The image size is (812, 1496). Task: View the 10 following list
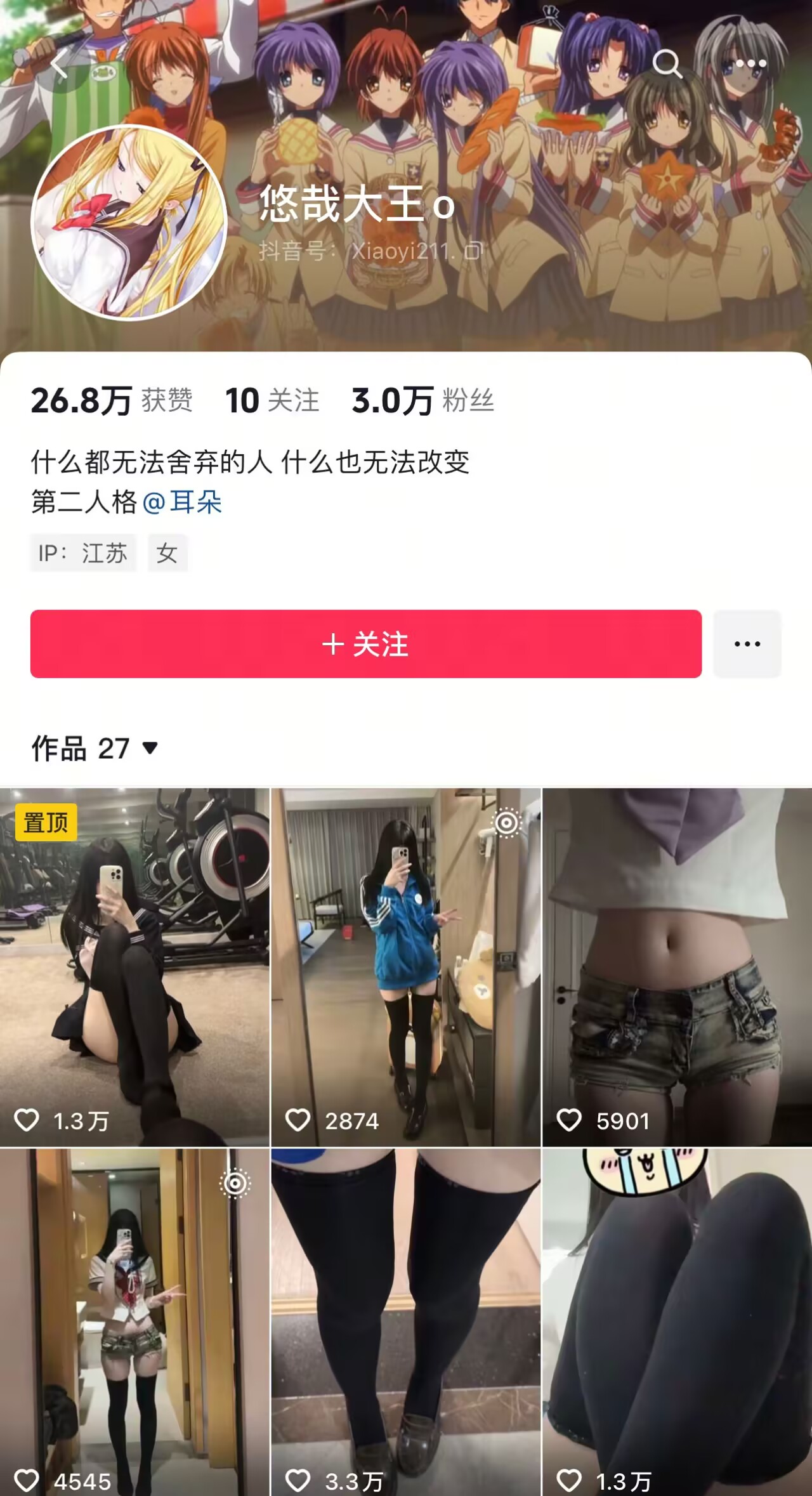tap(272, 401)
